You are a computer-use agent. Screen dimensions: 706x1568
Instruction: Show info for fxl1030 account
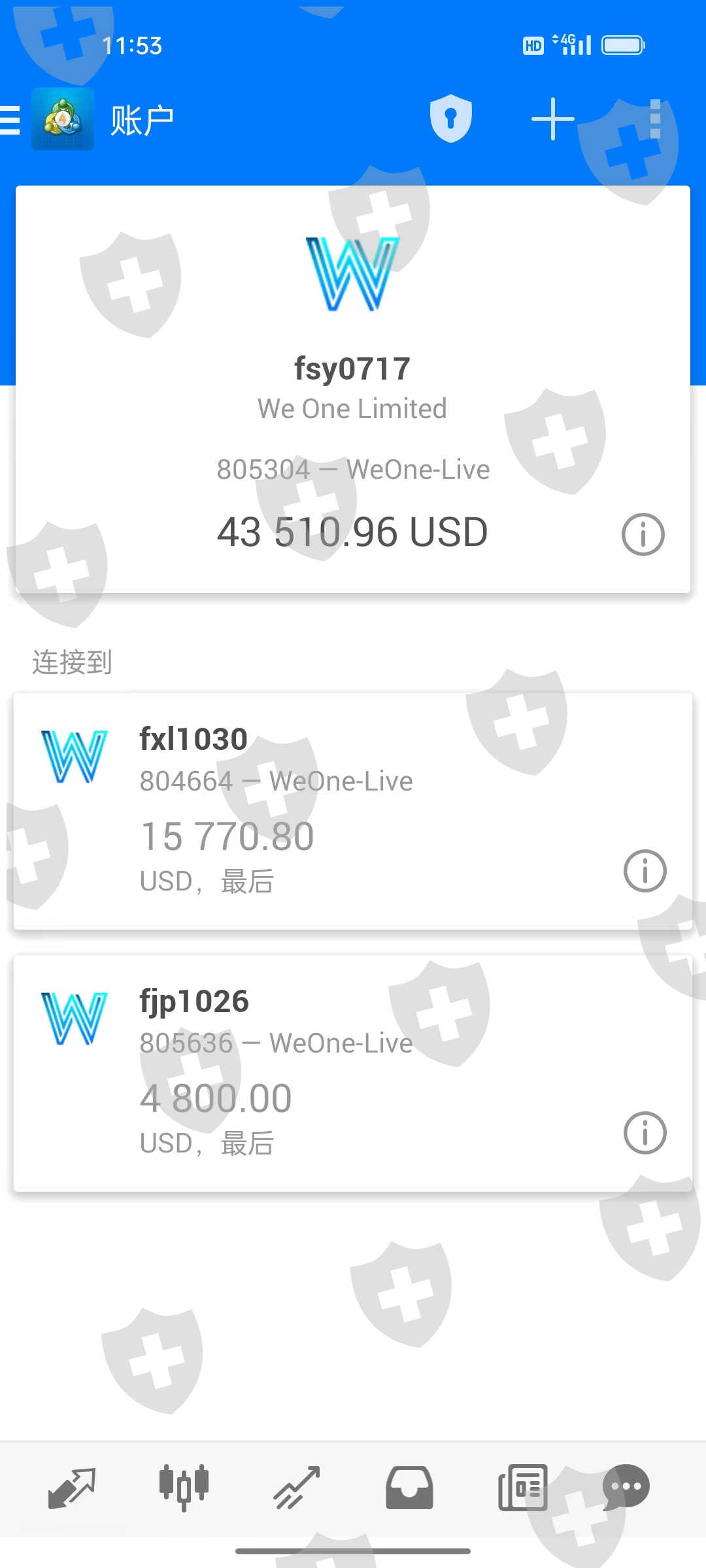(645, 871)
